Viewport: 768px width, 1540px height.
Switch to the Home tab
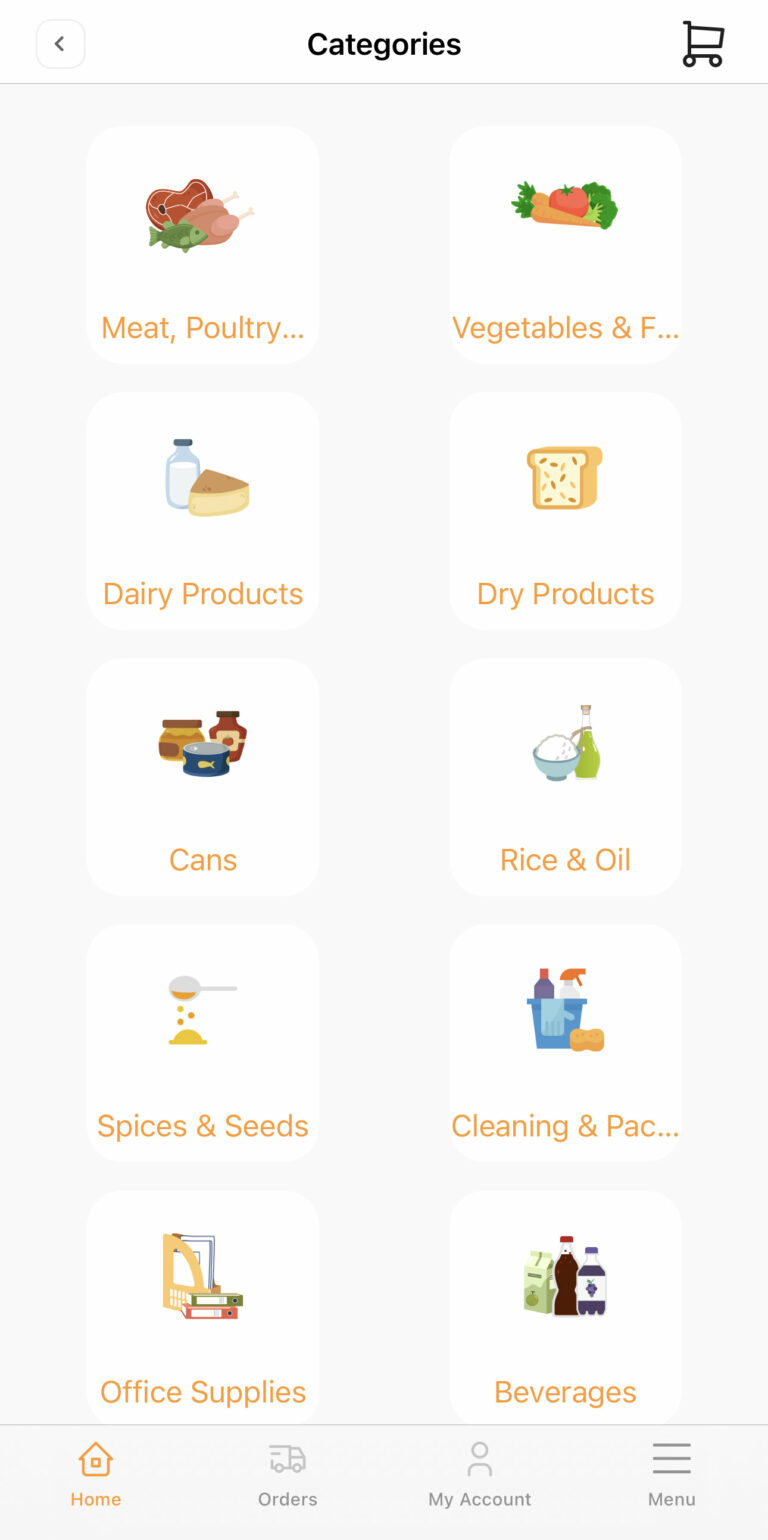[96, 1475]
